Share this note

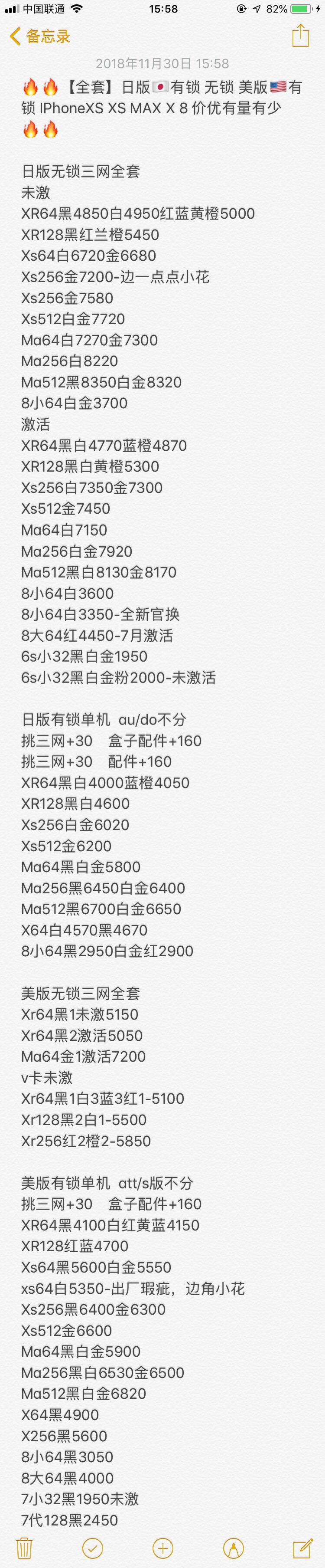(x=300, y=36)
